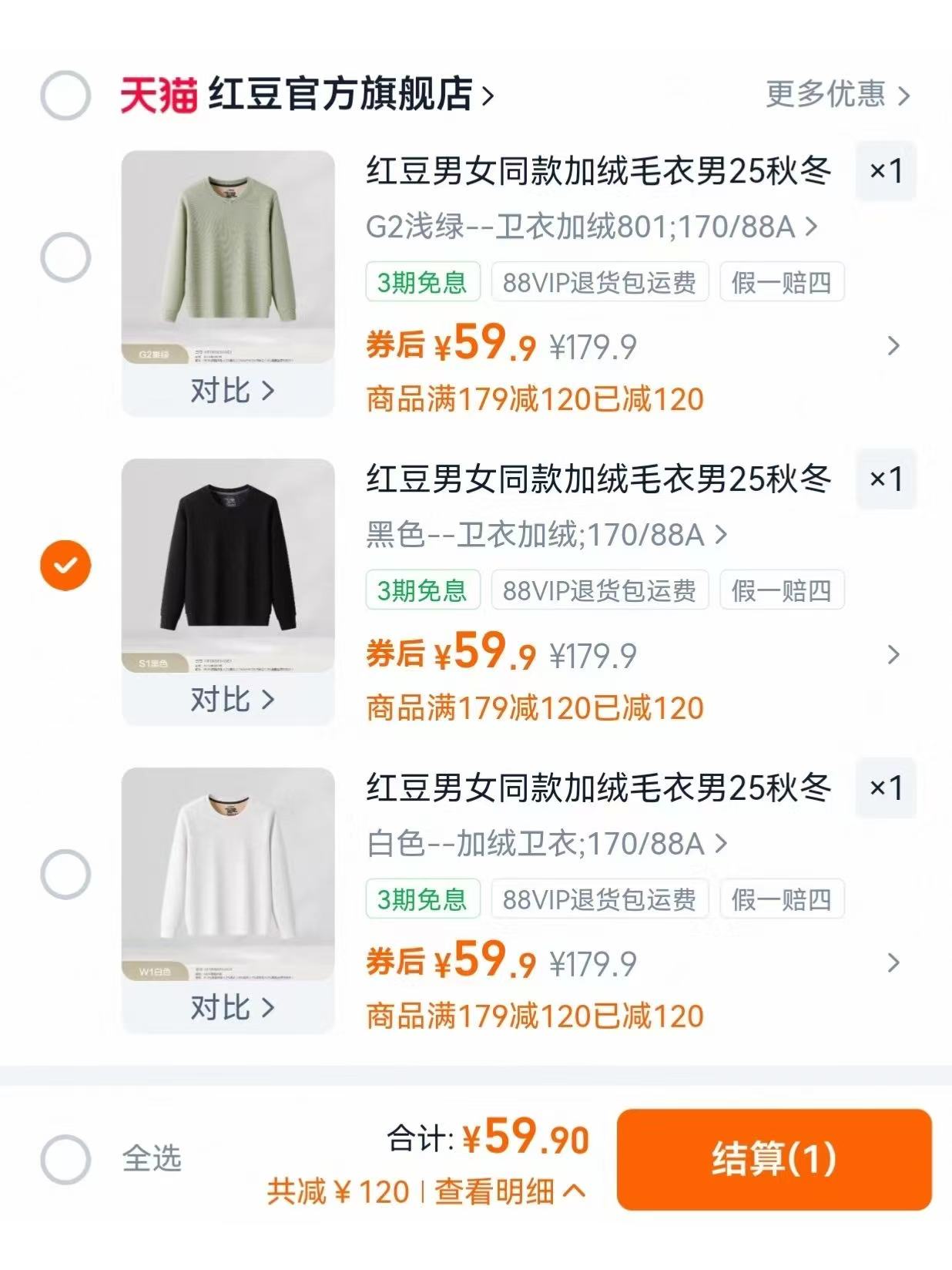Click the orange checkmark on the black sweater
Image resolution: width=952 pixels, height=1270 pixels.
[64, 565]
